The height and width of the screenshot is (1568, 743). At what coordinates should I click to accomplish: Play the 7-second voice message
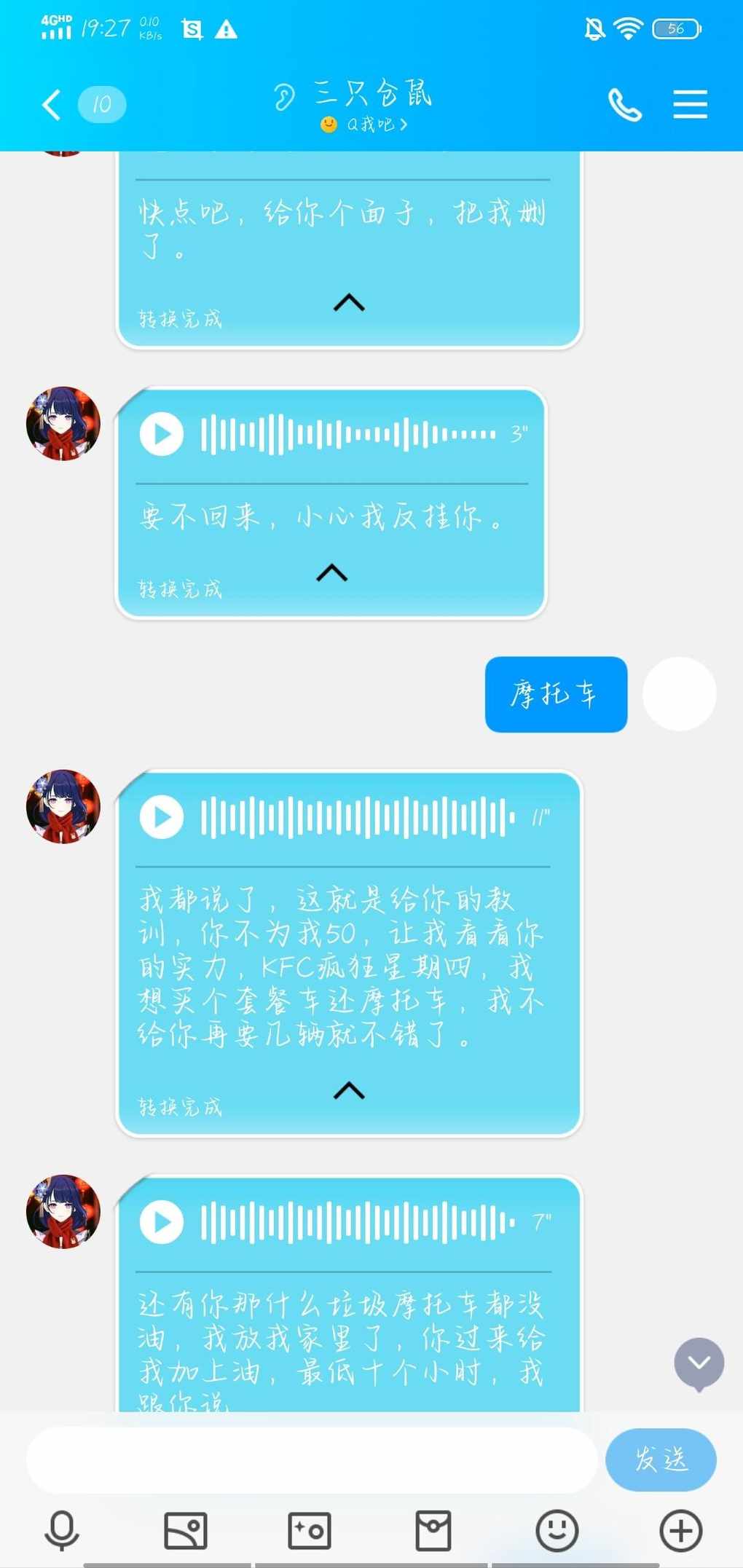(162, 1221)
